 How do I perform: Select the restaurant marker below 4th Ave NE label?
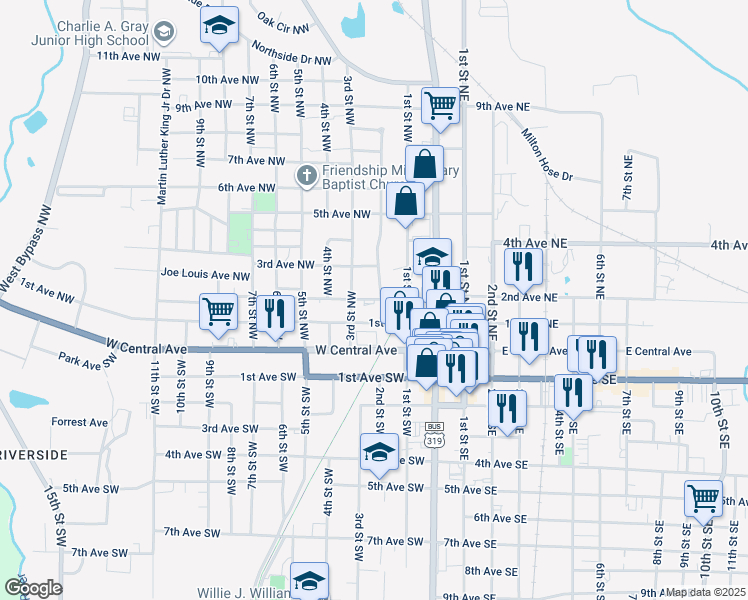pos(524,269)
